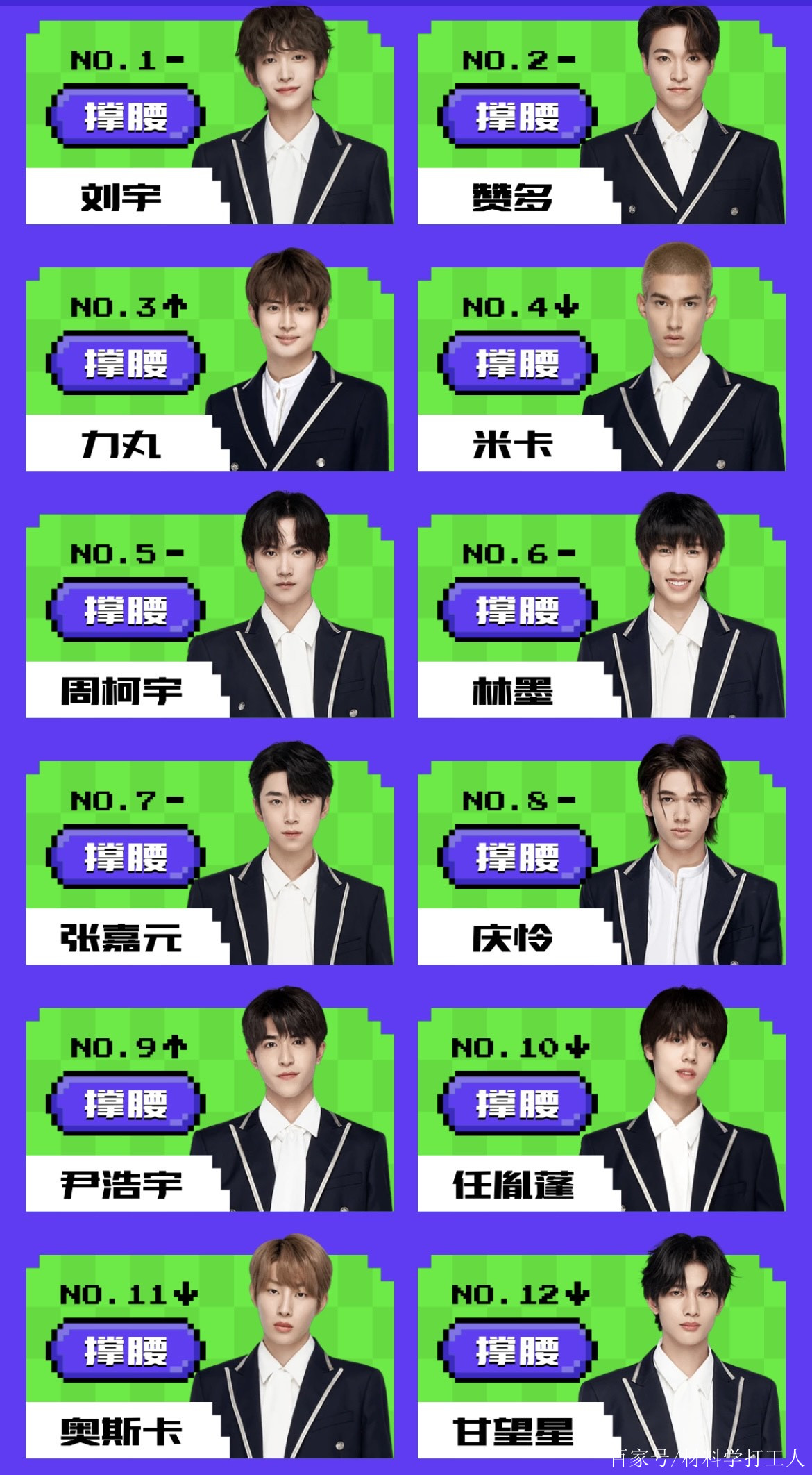Select the 撑腰 button for 张嘉元

(x=126, y=857)
